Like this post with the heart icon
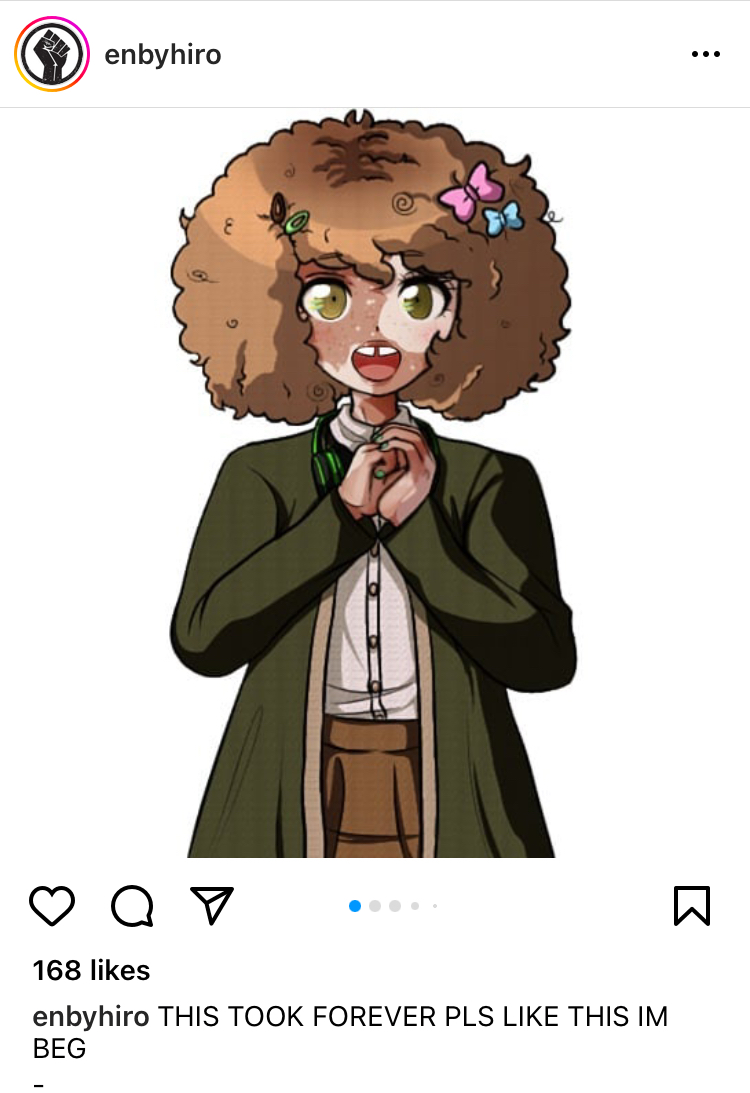This screenshot has width=750, height=1093. [52, 905]
